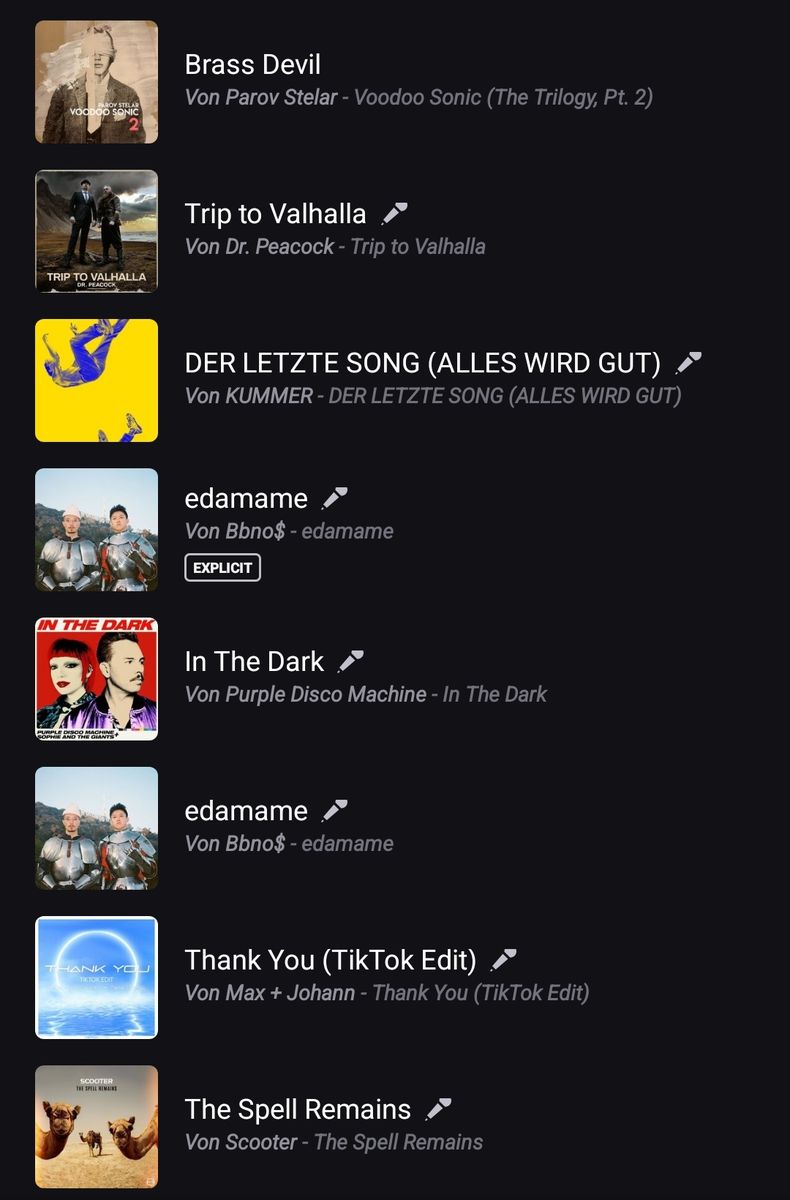Tap The Spell Remains by Scooter
Viewport: 790px width, 1200px height.
(297, 1110)
